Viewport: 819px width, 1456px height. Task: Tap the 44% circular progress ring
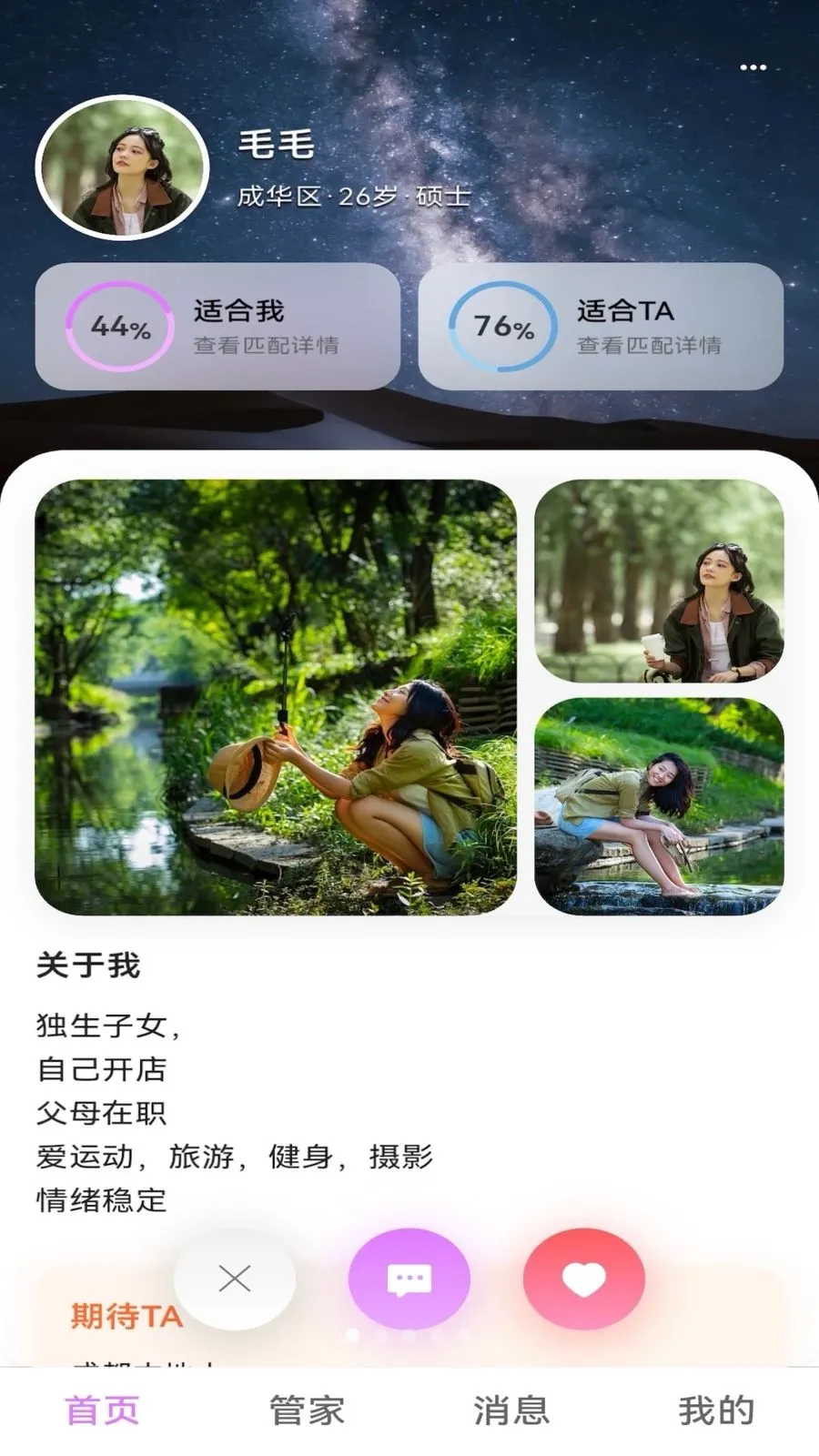click(119, 325)
